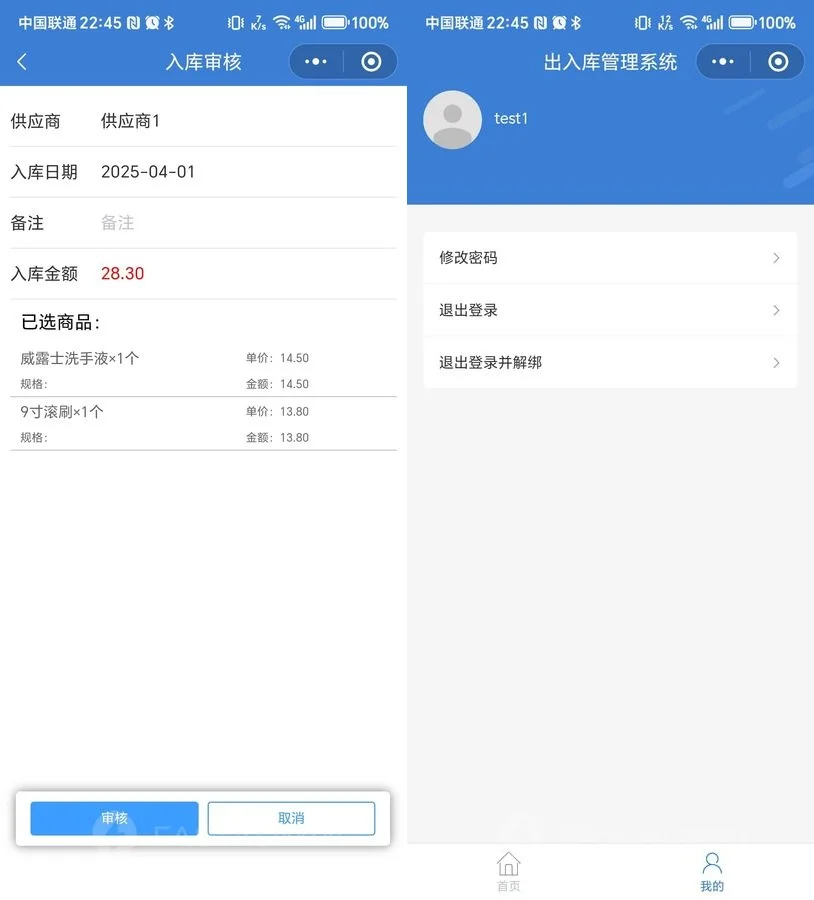Open the more menu on the 入库审核 header
814x900 pixels.
click(x=316, y=62)
